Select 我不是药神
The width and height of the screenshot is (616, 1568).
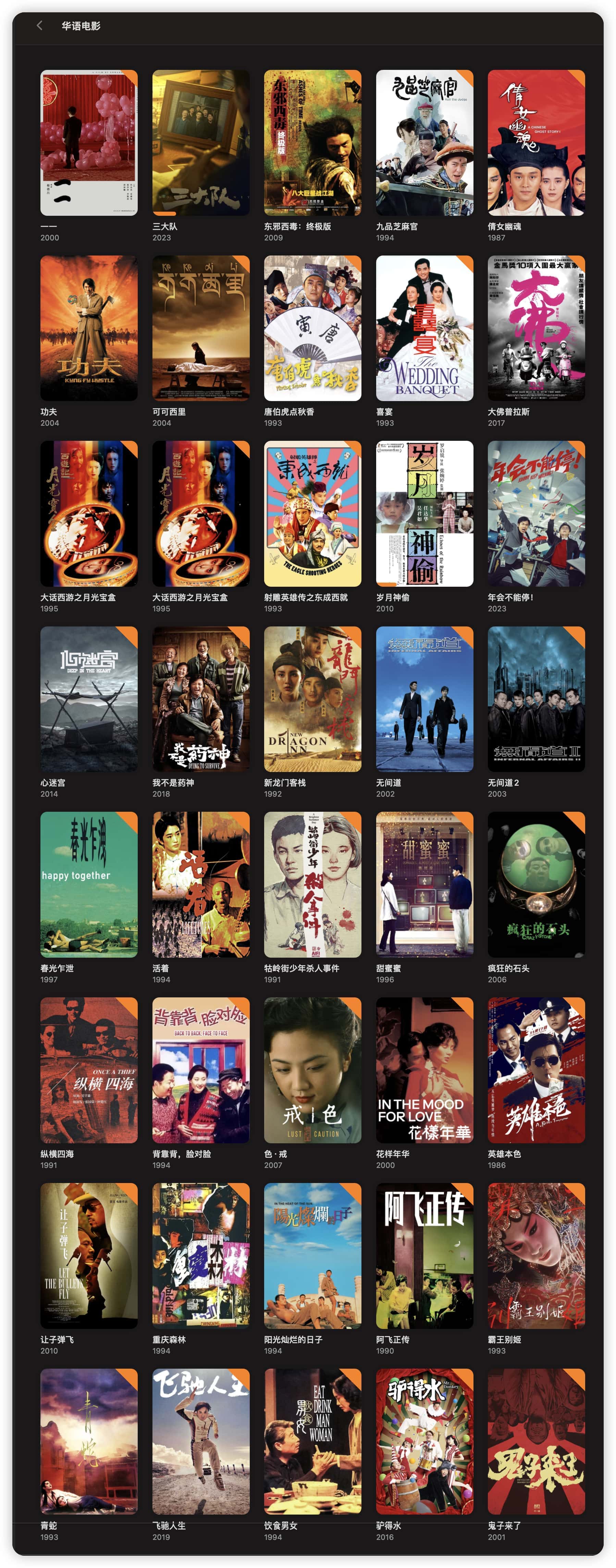tap(200, 699)
